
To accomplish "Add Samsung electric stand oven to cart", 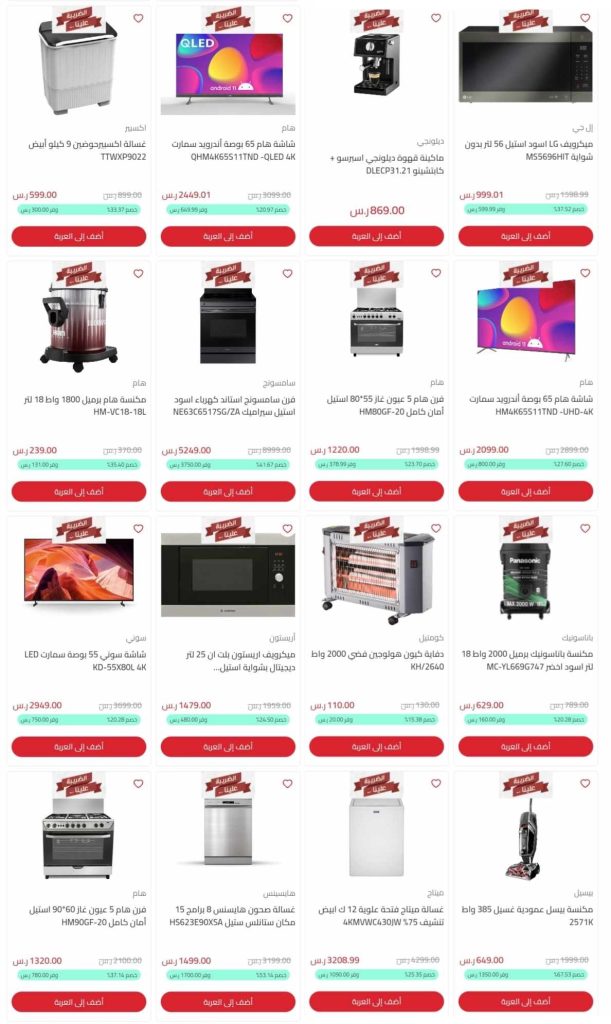I will pyautogui.click(x=228, y=491).
